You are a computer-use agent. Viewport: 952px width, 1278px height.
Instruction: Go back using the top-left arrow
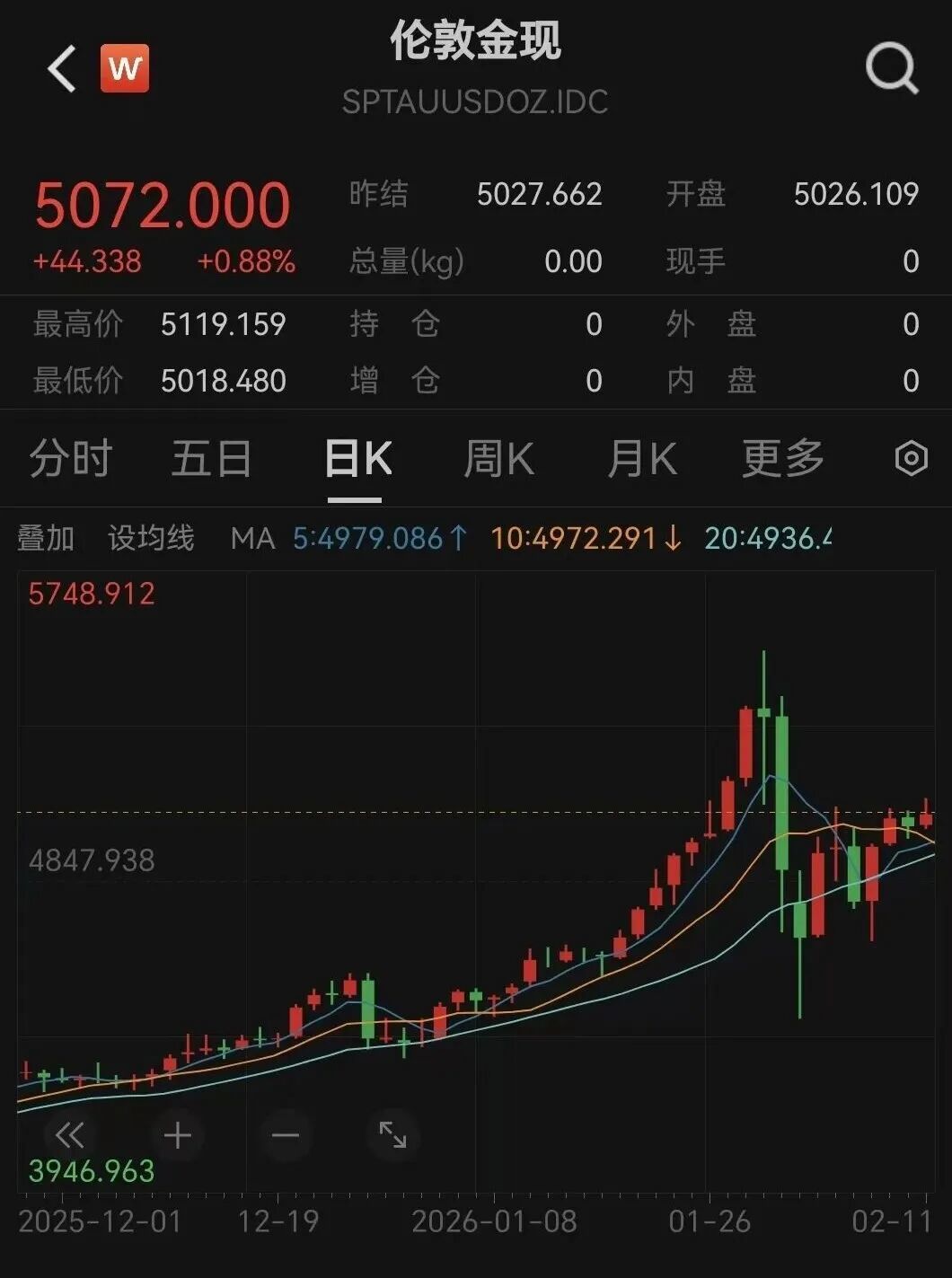tap(62, 69)
